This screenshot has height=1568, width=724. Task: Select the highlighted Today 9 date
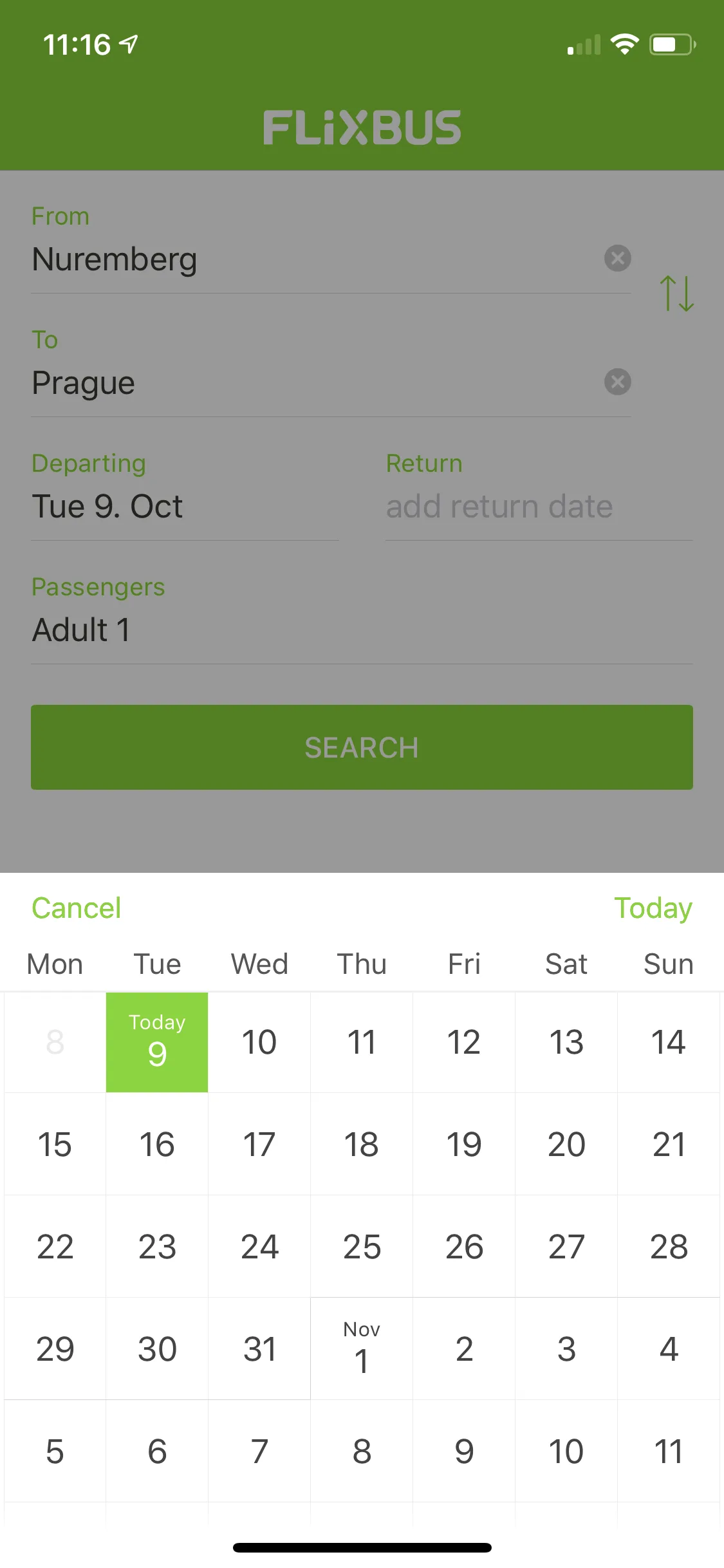click(x=157, y=1042)
